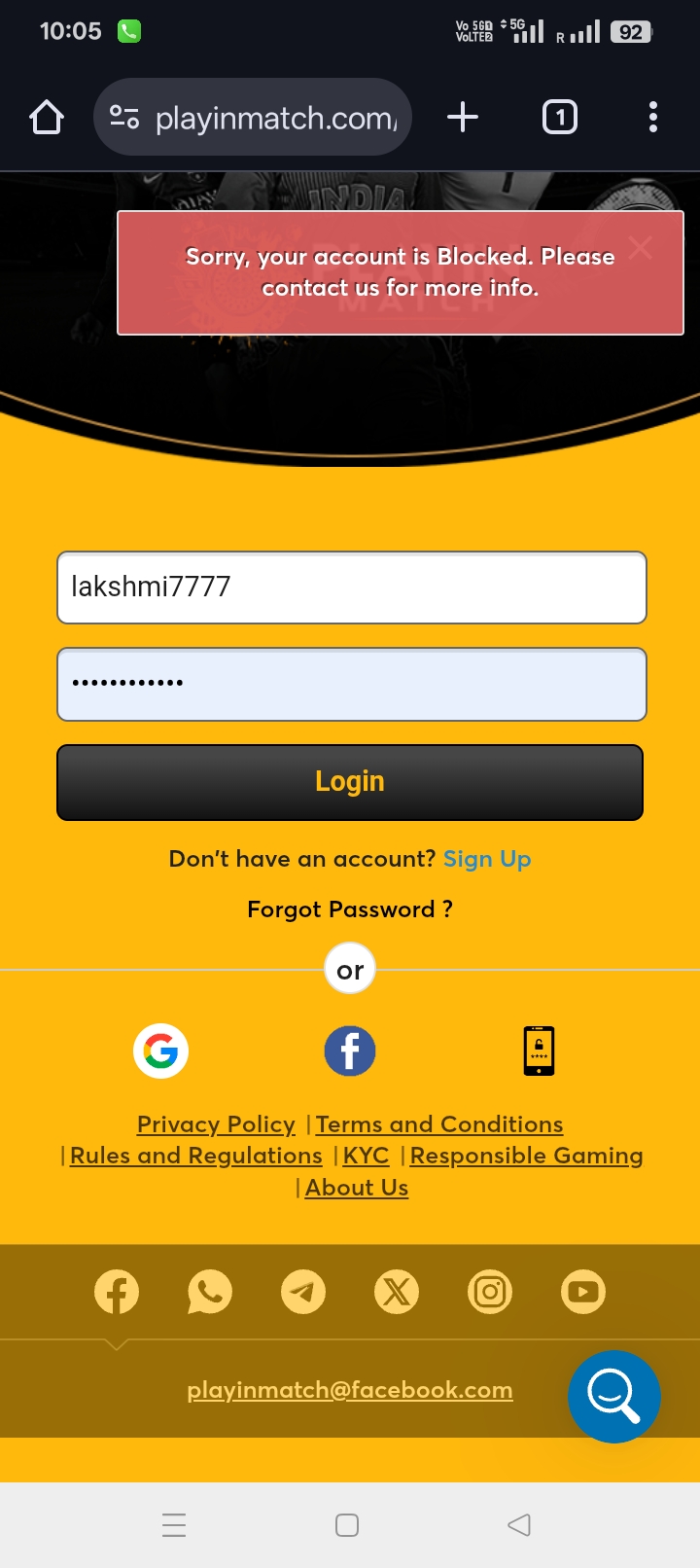The height and width of the screenshot is (1568, 700).
Task: Tap the username field with lakshmi7777
Action: (x=351, y=588)
